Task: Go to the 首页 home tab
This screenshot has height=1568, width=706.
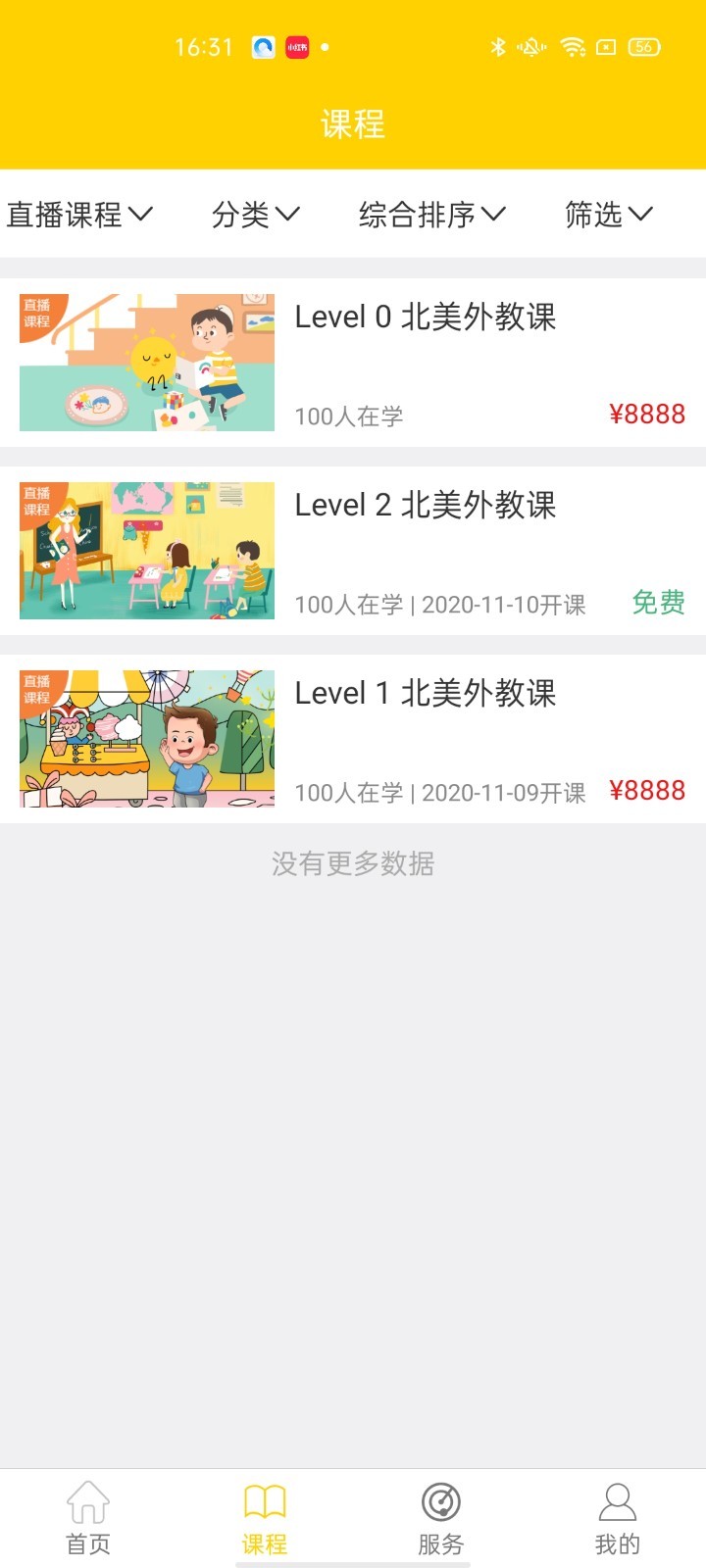Action: 88,1519
